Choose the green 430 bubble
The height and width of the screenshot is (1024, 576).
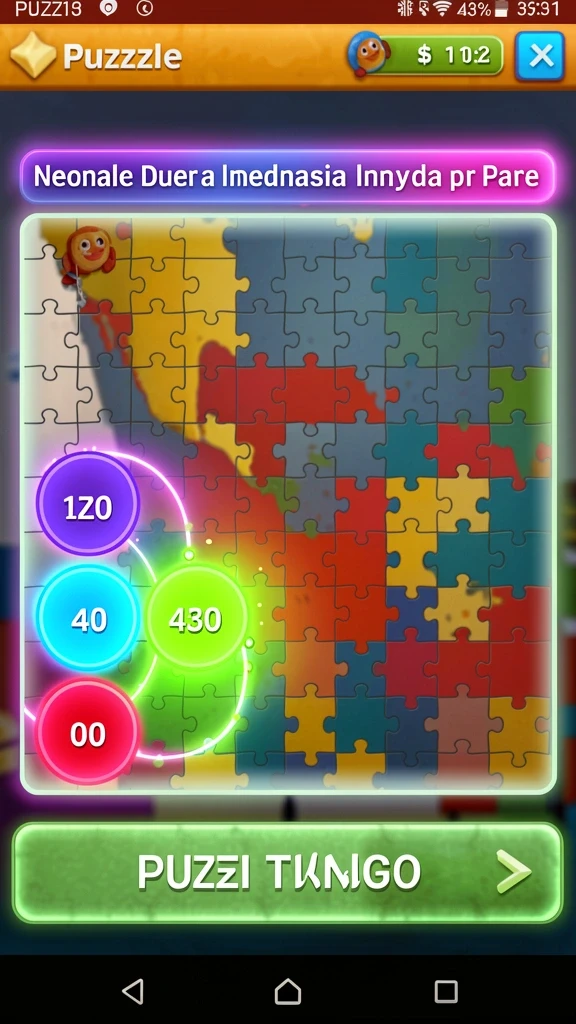tap(195, 618)
